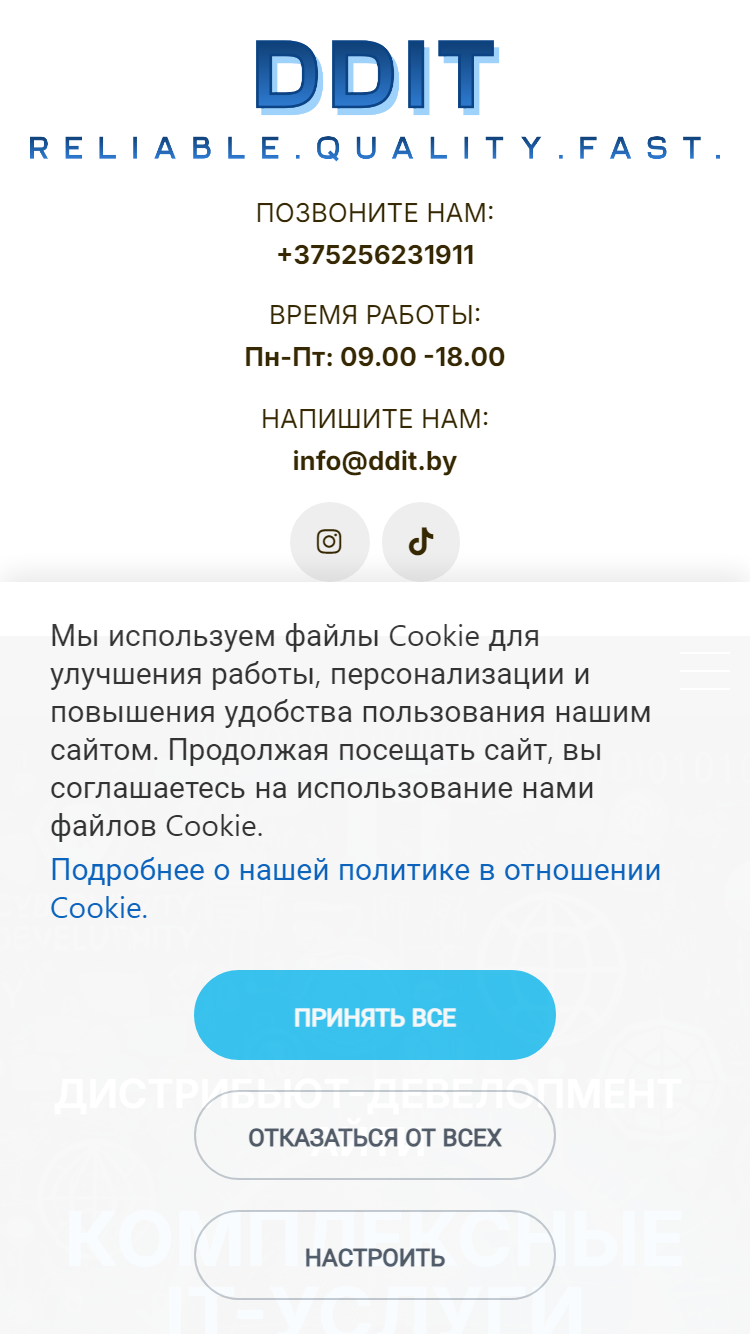Accept all cookies with Принять все
This screenshot has height=1334, width=750.
pos(375,1015)
